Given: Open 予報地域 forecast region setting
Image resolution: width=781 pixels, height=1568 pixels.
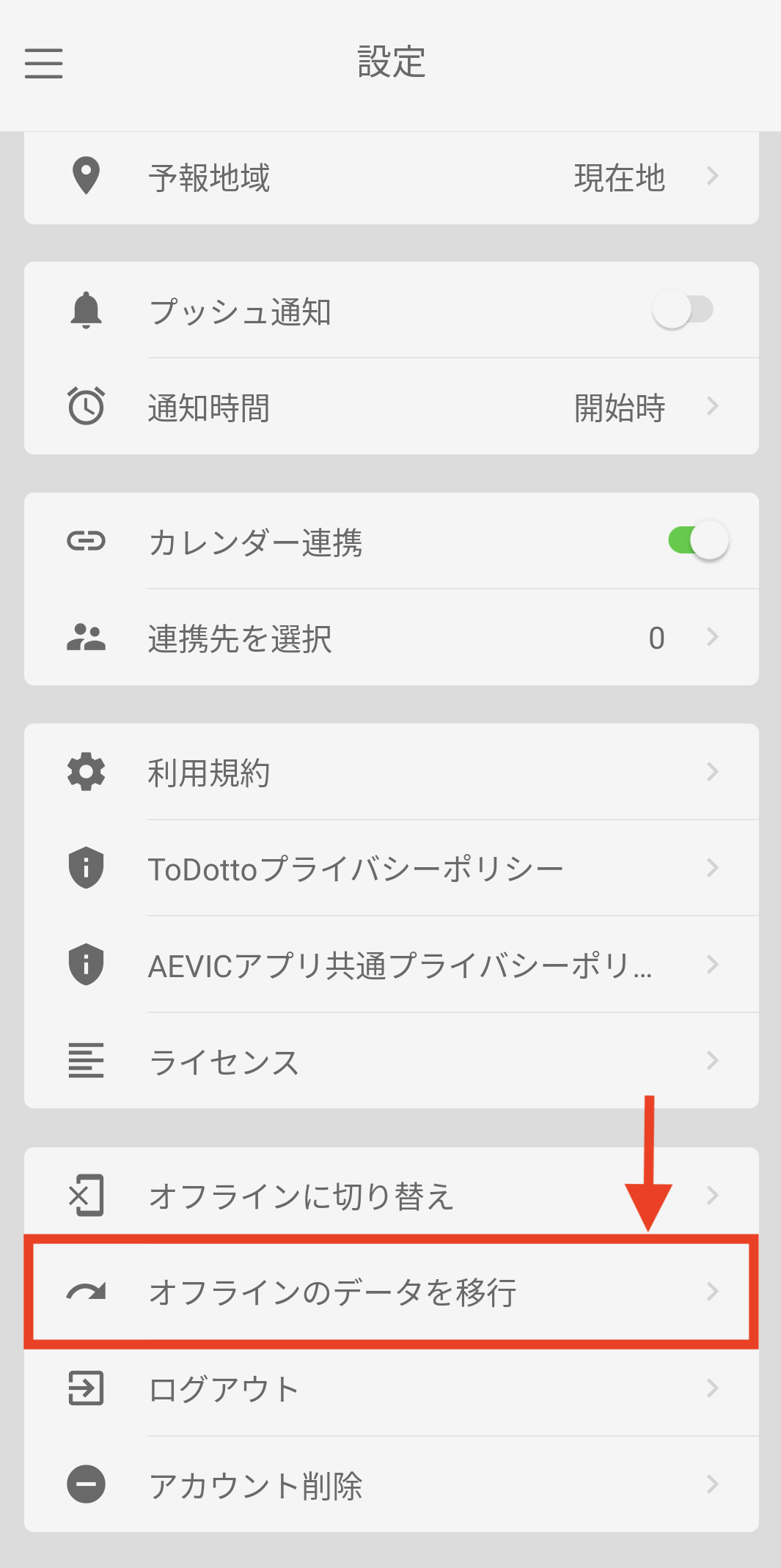Looking at the screenshot, I should (391, 177).
